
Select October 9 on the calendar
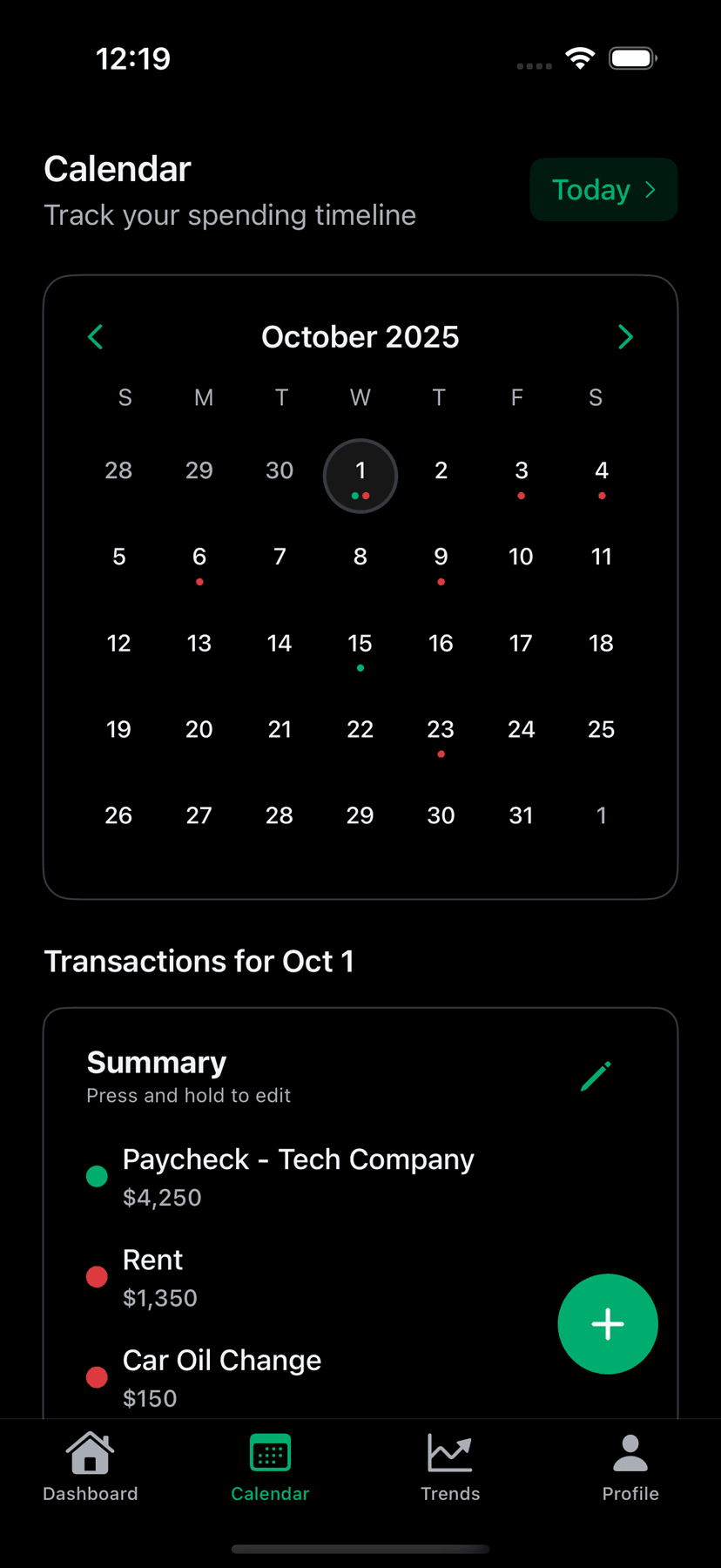[441, 557]
